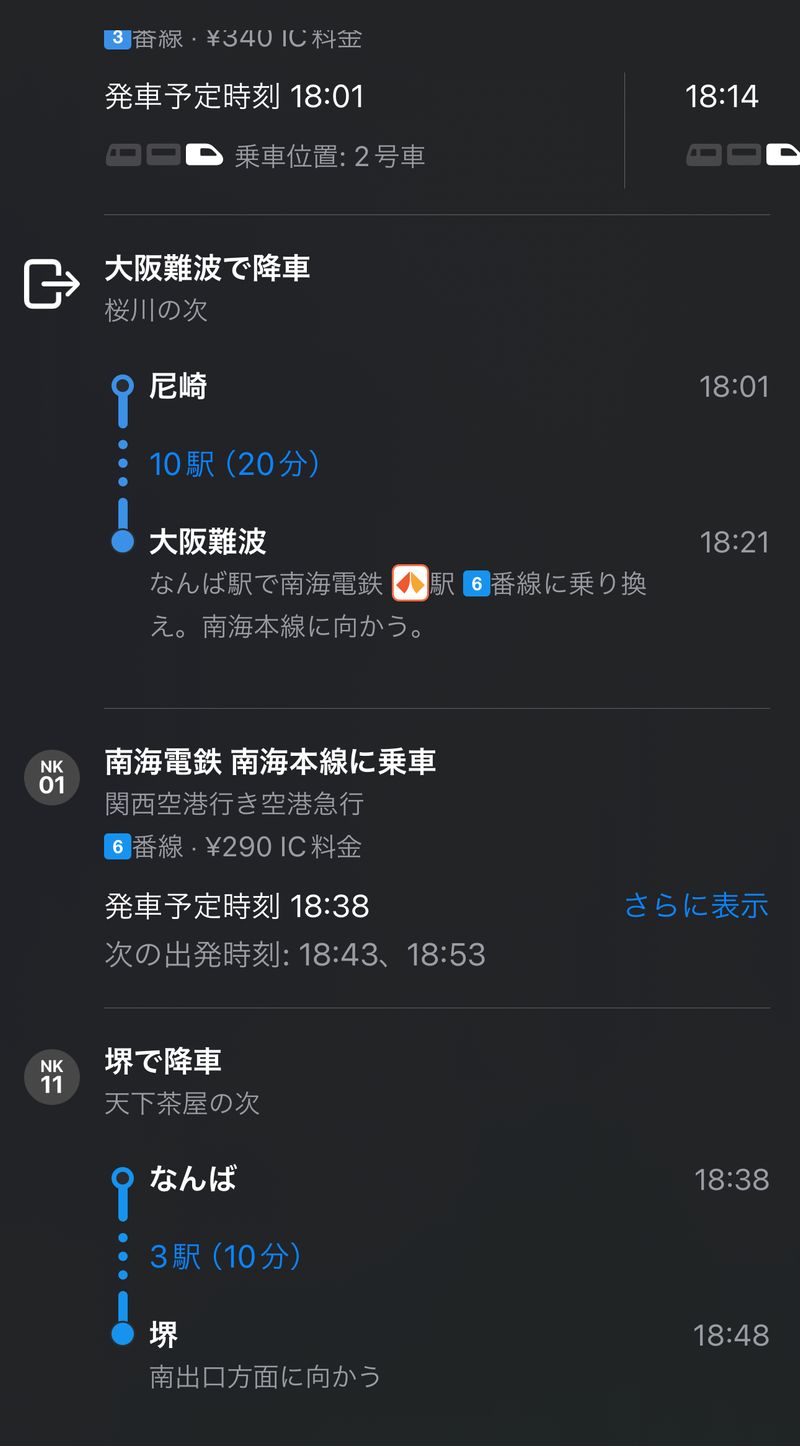Select the 18:14 departure option
The height and width of the screenshot is (1446, 800).
(x=722, y=98)
